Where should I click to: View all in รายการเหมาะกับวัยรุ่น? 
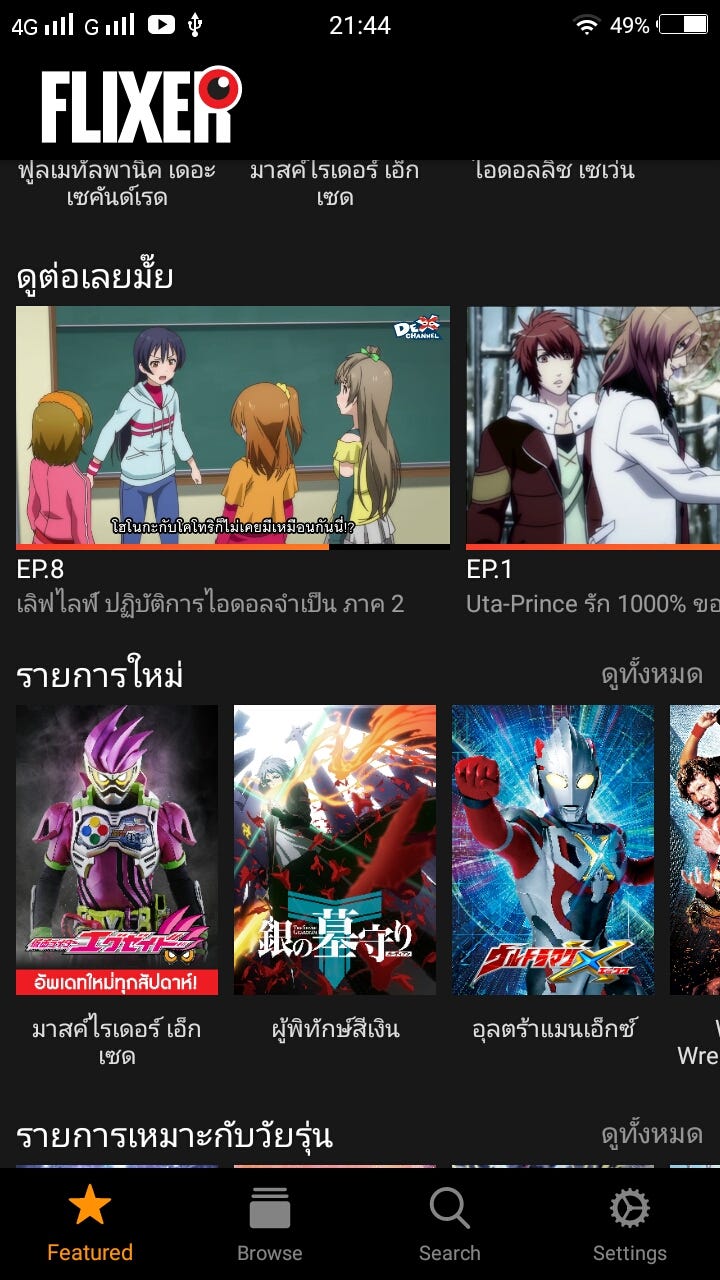(652, 1134)
